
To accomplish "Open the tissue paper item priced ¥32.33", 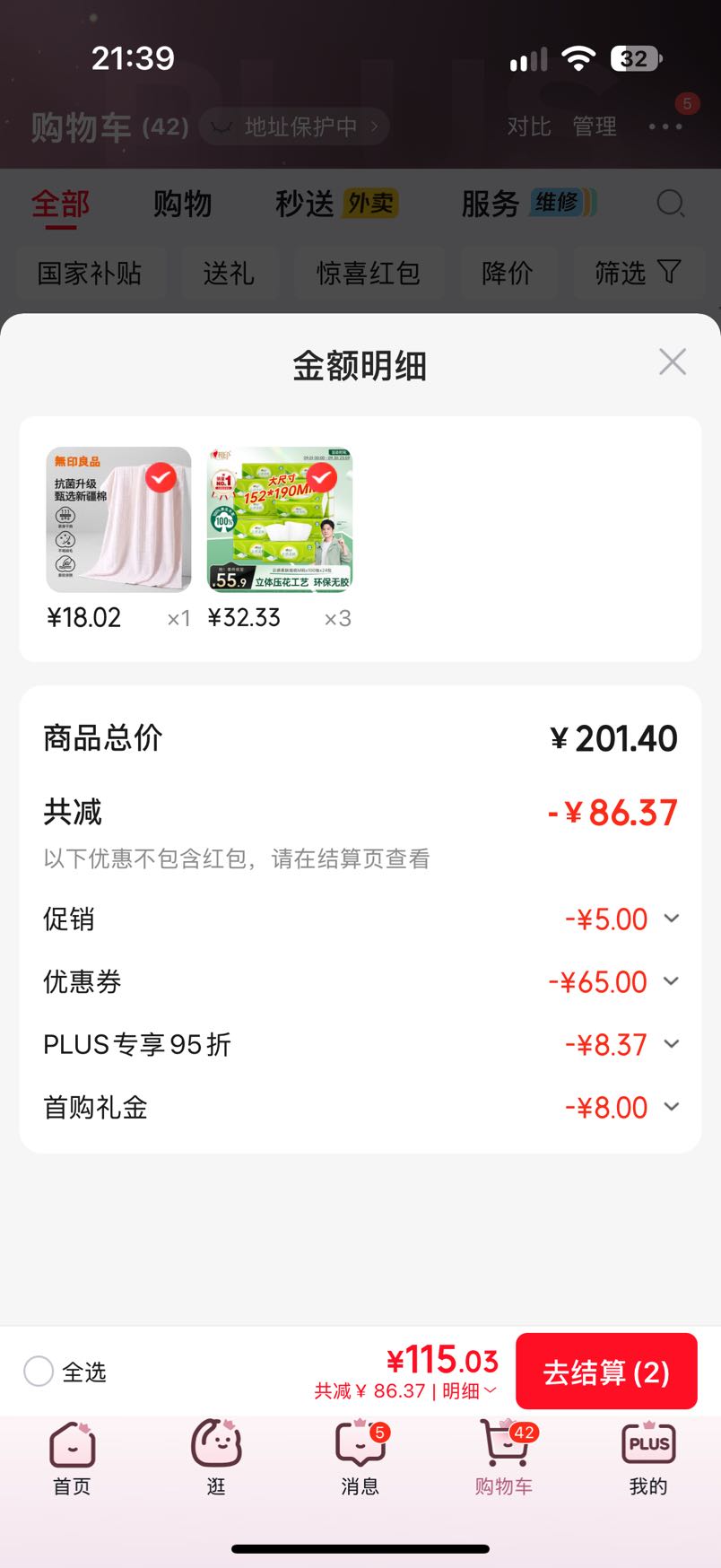I will pos(280,519).
